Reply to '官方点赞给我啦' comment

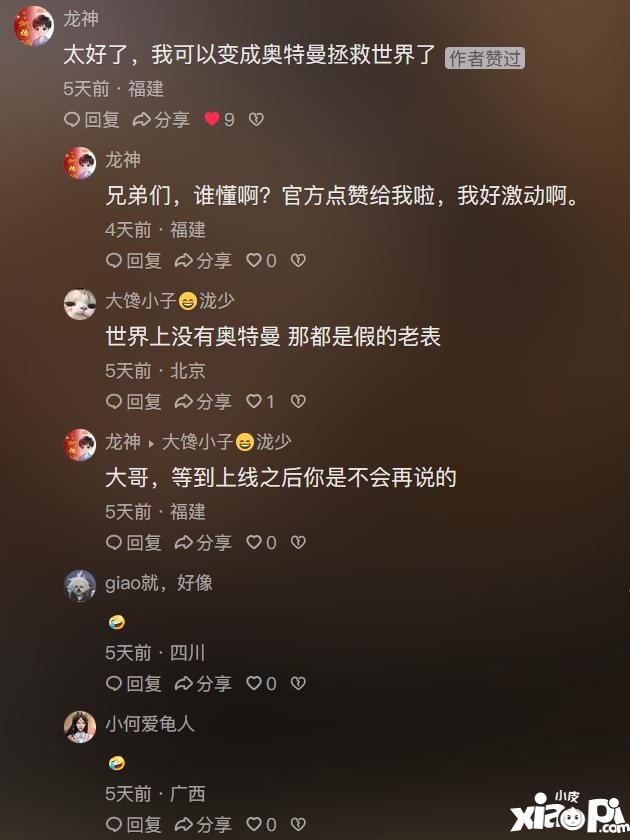click(x=133, y=260)
